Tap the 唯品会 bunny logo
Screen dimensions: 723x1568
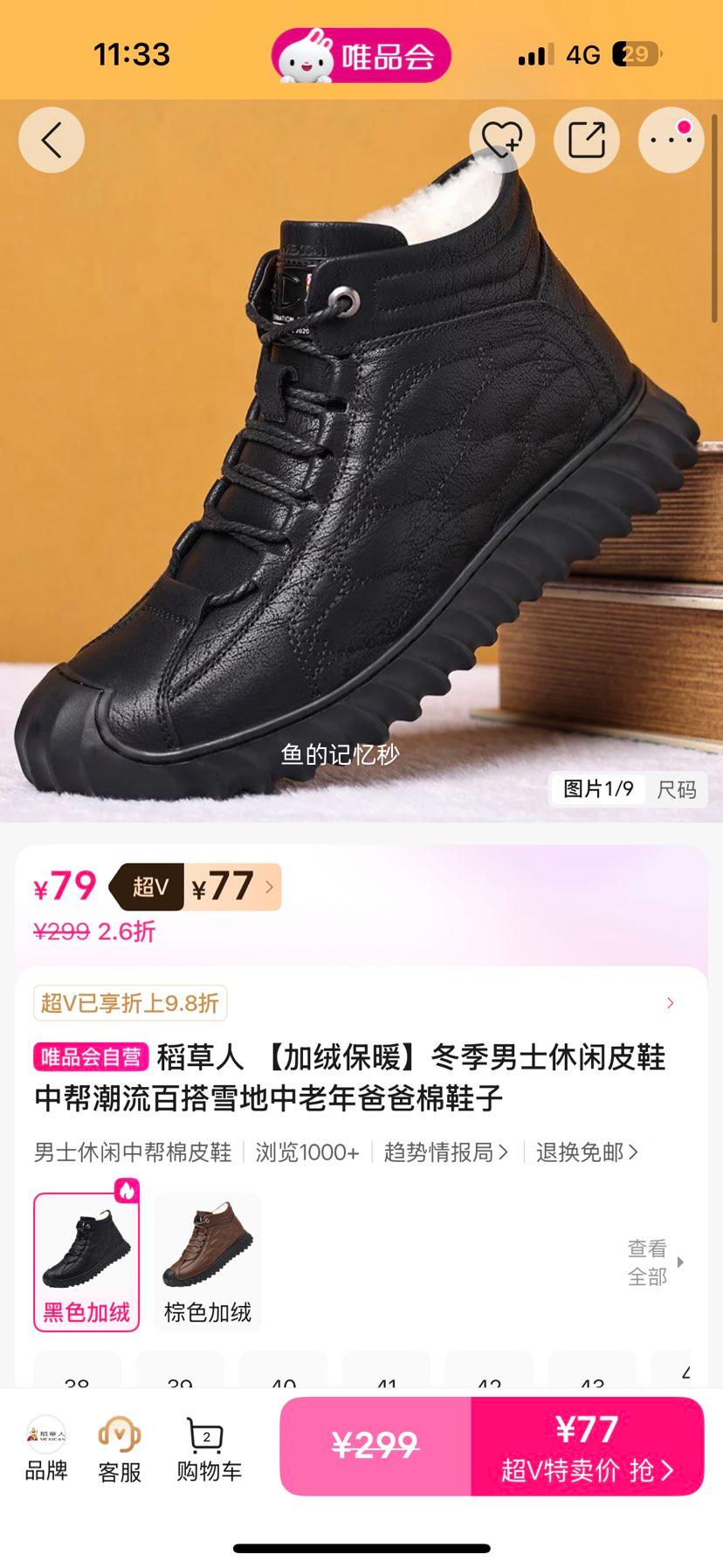click(361, 54)
